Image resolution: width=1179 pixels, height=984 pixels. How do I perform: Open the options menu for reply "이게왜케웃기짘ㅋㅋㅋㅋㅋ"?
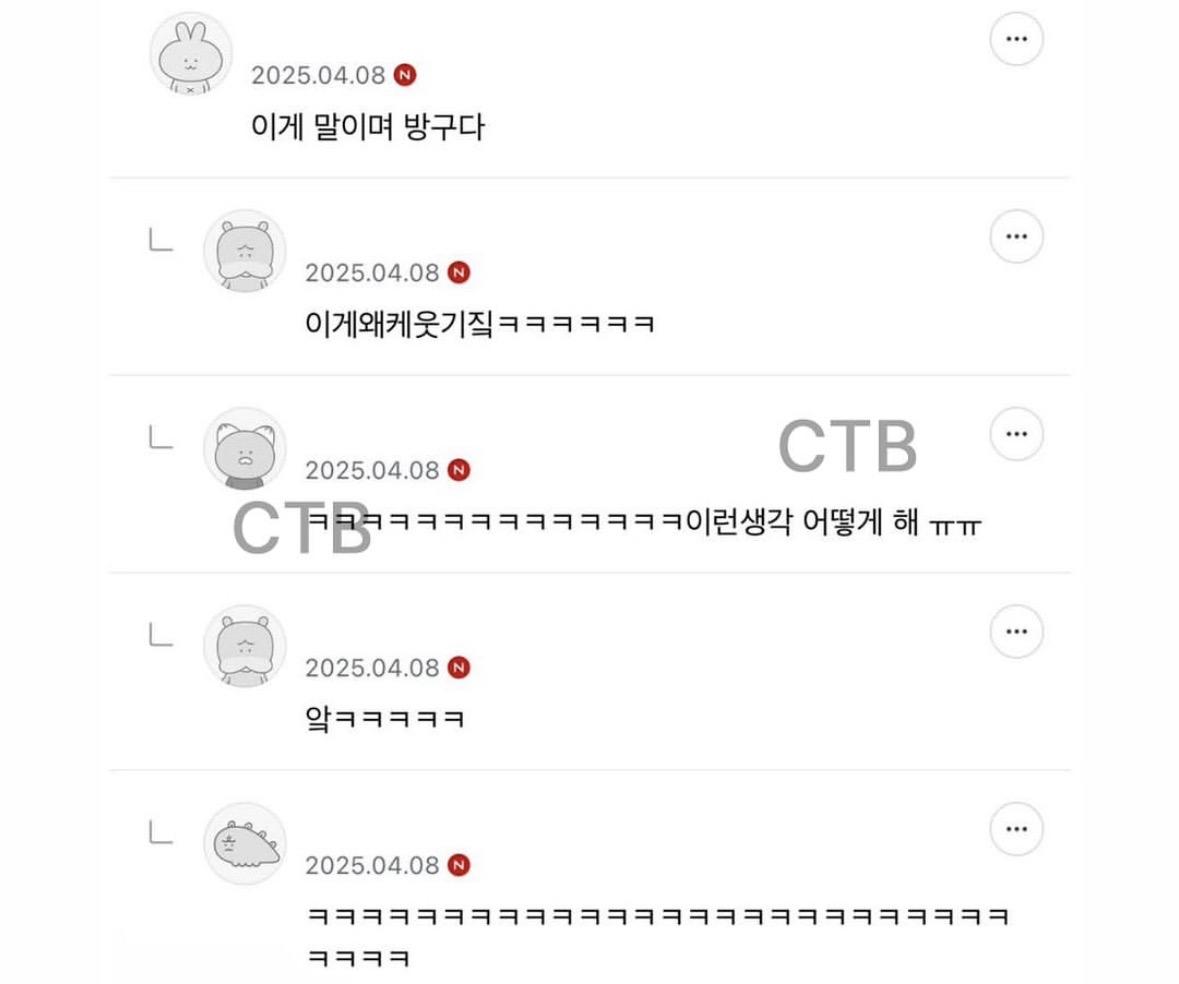pos(1016,237)
